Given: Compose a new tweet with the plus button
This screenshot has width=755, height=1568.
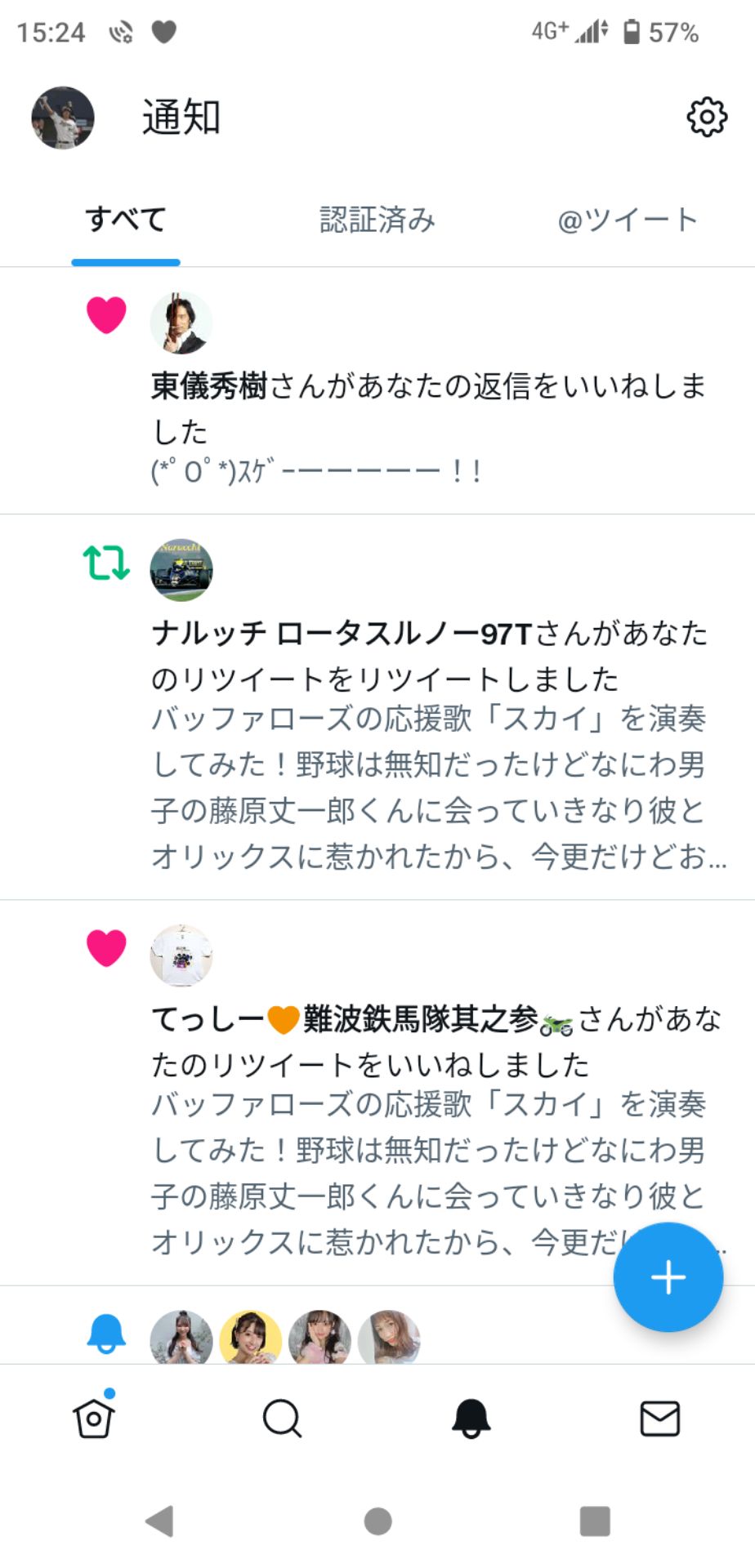Looking at the screenshot, I should point(668,1276).
